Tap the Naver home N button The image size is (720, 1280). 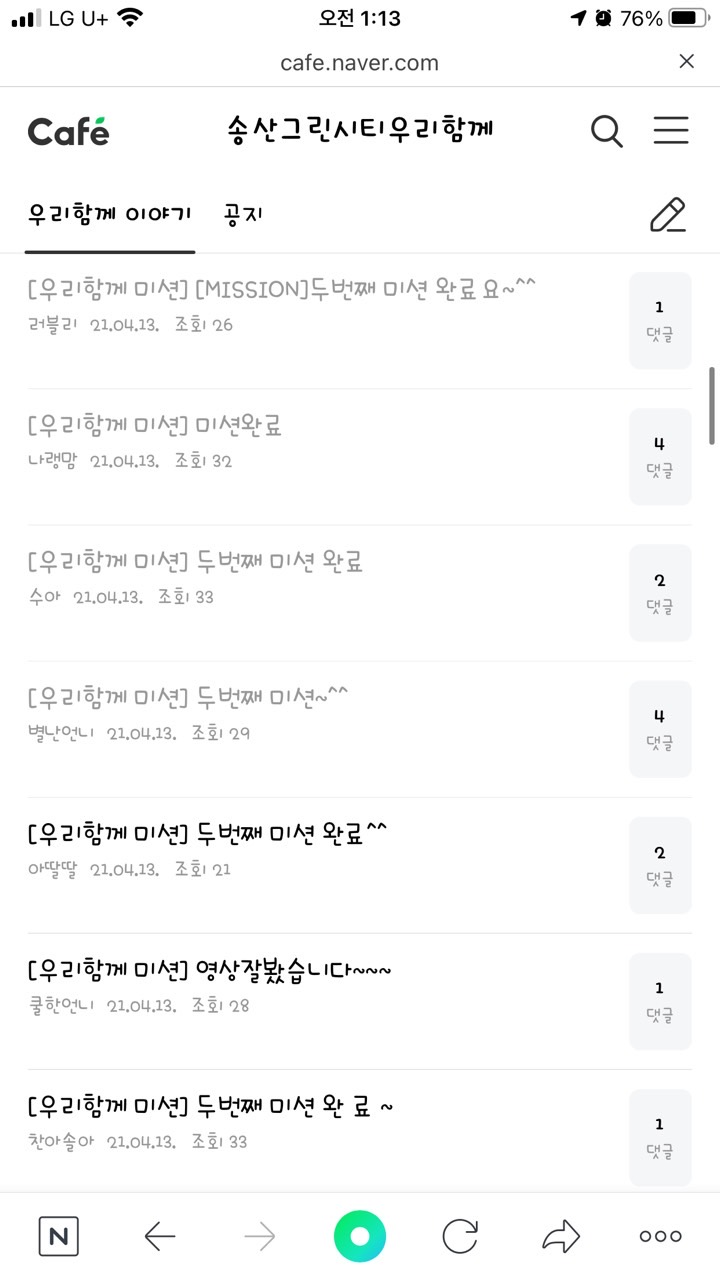tap(59, 1237)
